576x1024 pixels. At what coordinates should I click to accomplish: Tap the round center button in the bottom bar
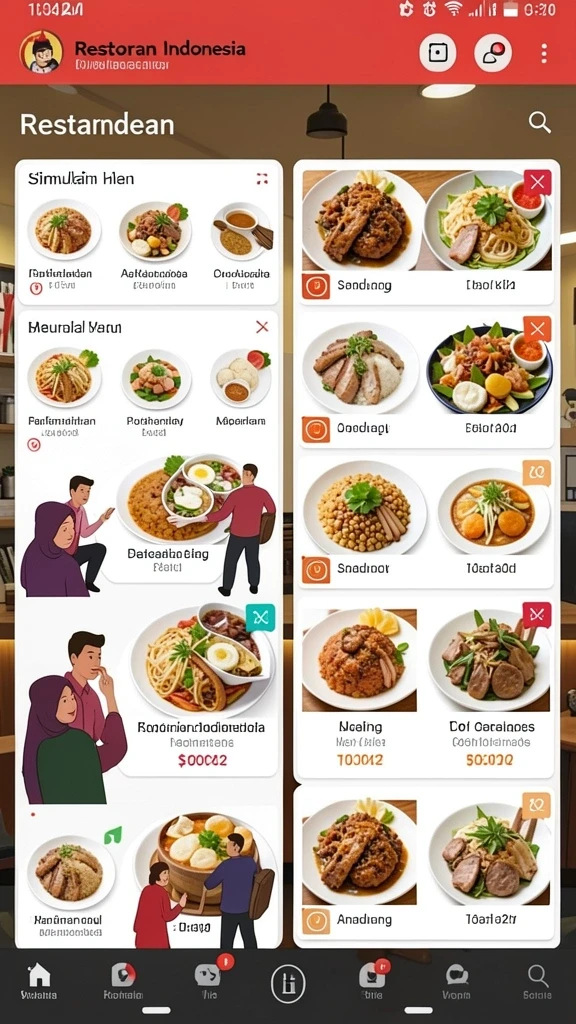pyautogui.click(x=288, y=984)
